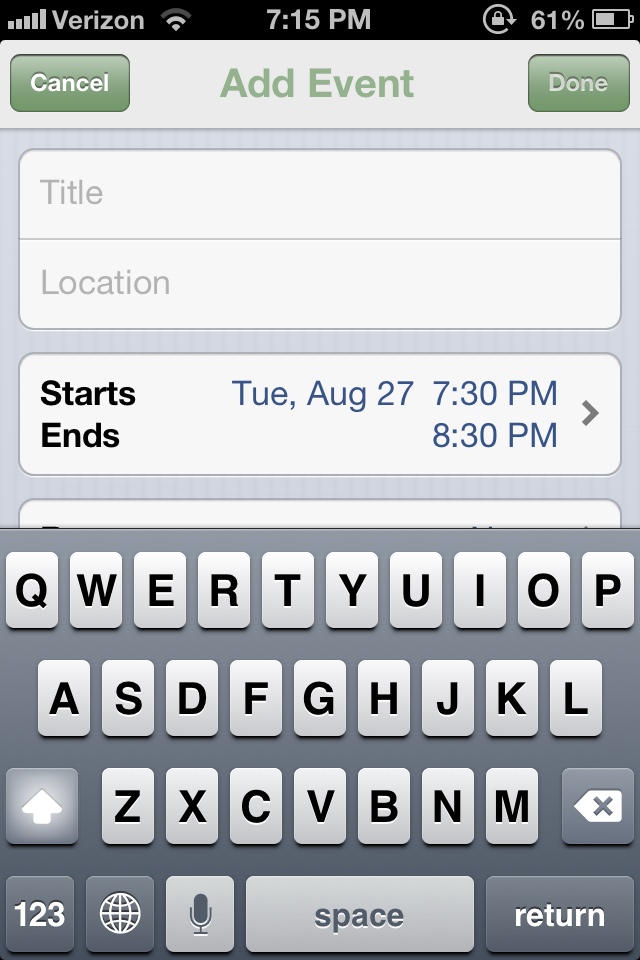The width and height of the screenshot is (640, 960).
Task: Hit the backspace key
Action: 598,806
